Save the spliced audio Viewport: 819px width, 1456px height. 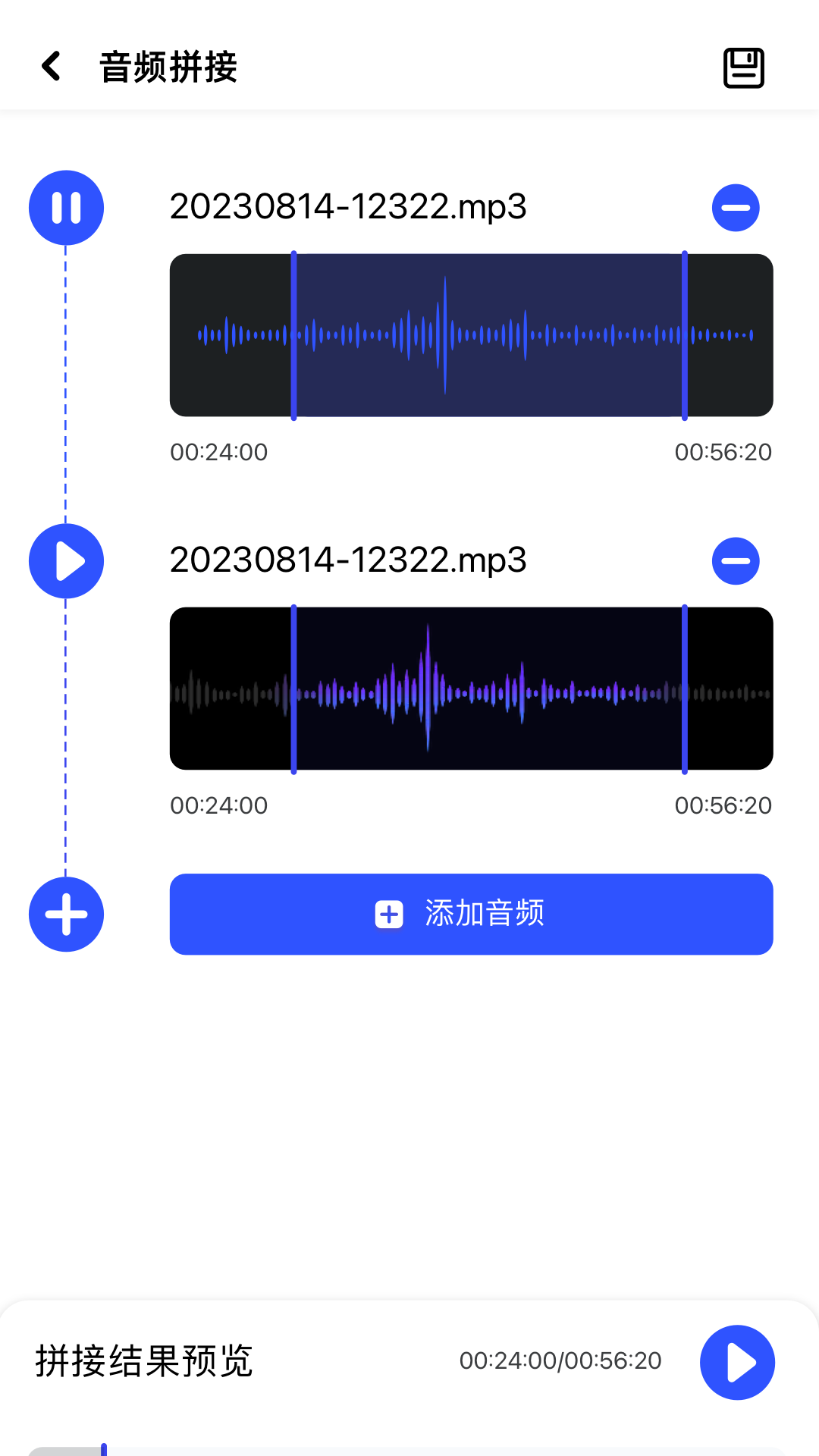point(743,68)
